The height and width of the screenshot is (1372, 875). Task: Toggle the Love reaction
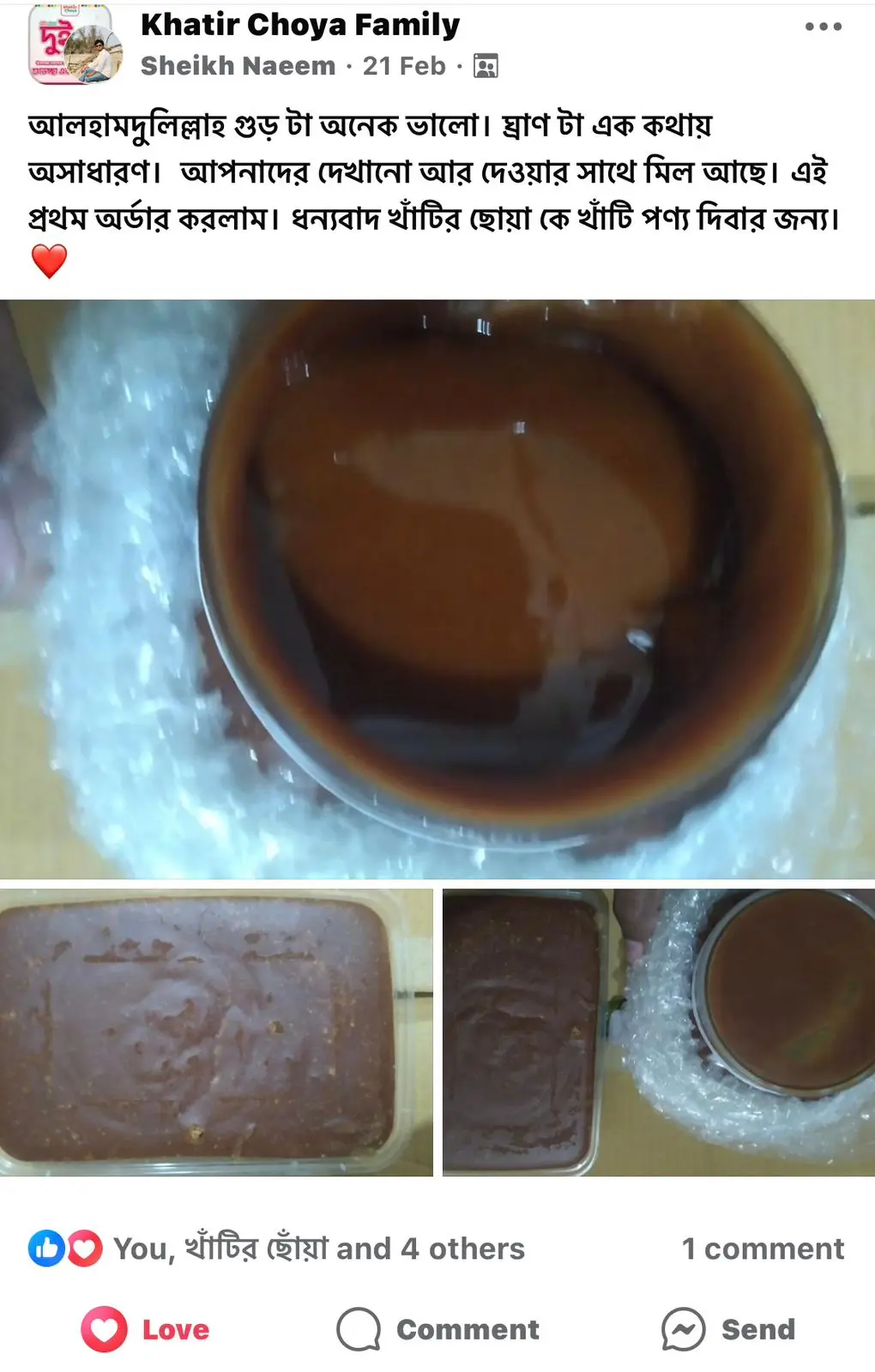[x=146, y=1329]
